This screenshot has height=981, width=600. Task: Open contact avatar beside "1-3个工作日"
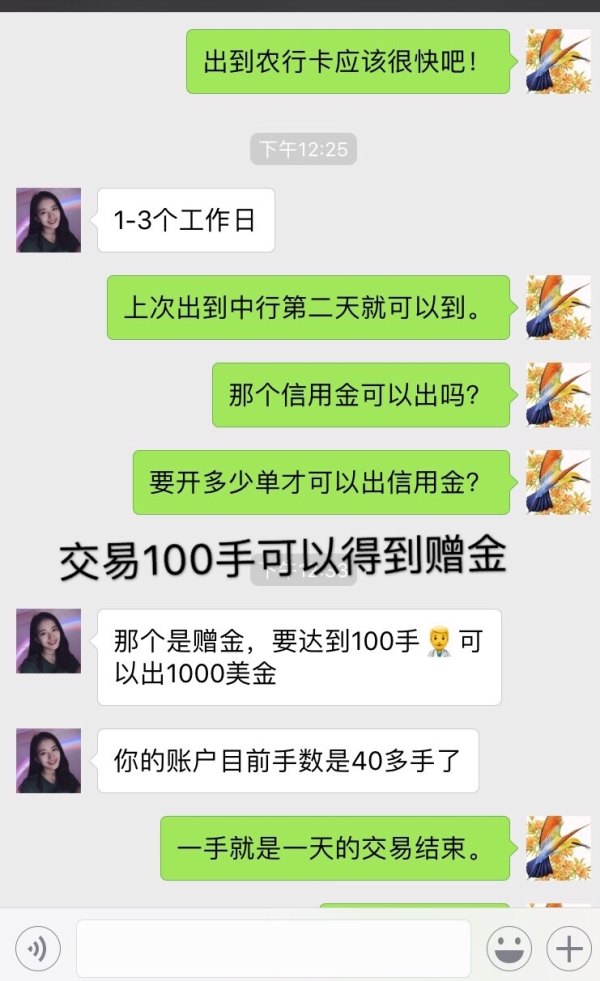click(x=48, y=220)
